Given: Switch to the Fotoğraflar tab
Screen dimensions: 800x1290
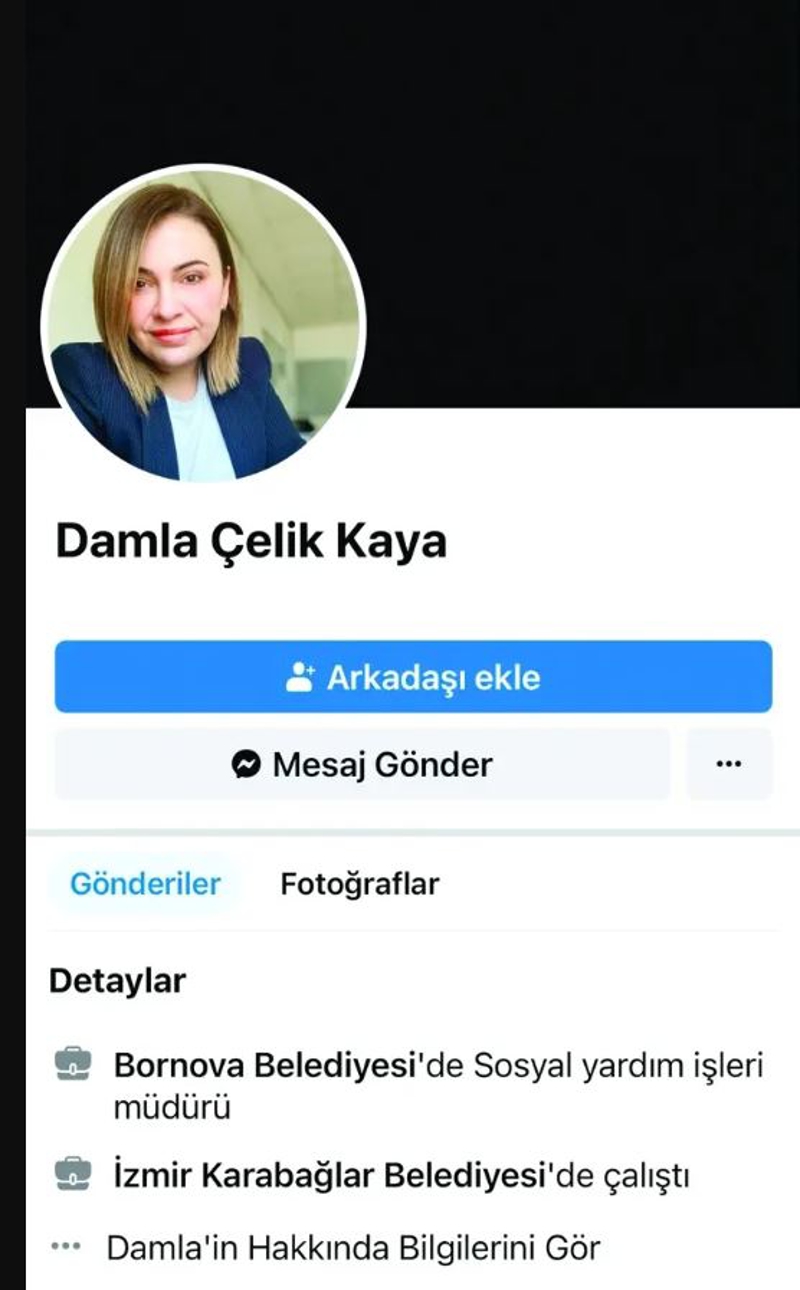Looking at the screenshot, I should (x=359, y=884).
